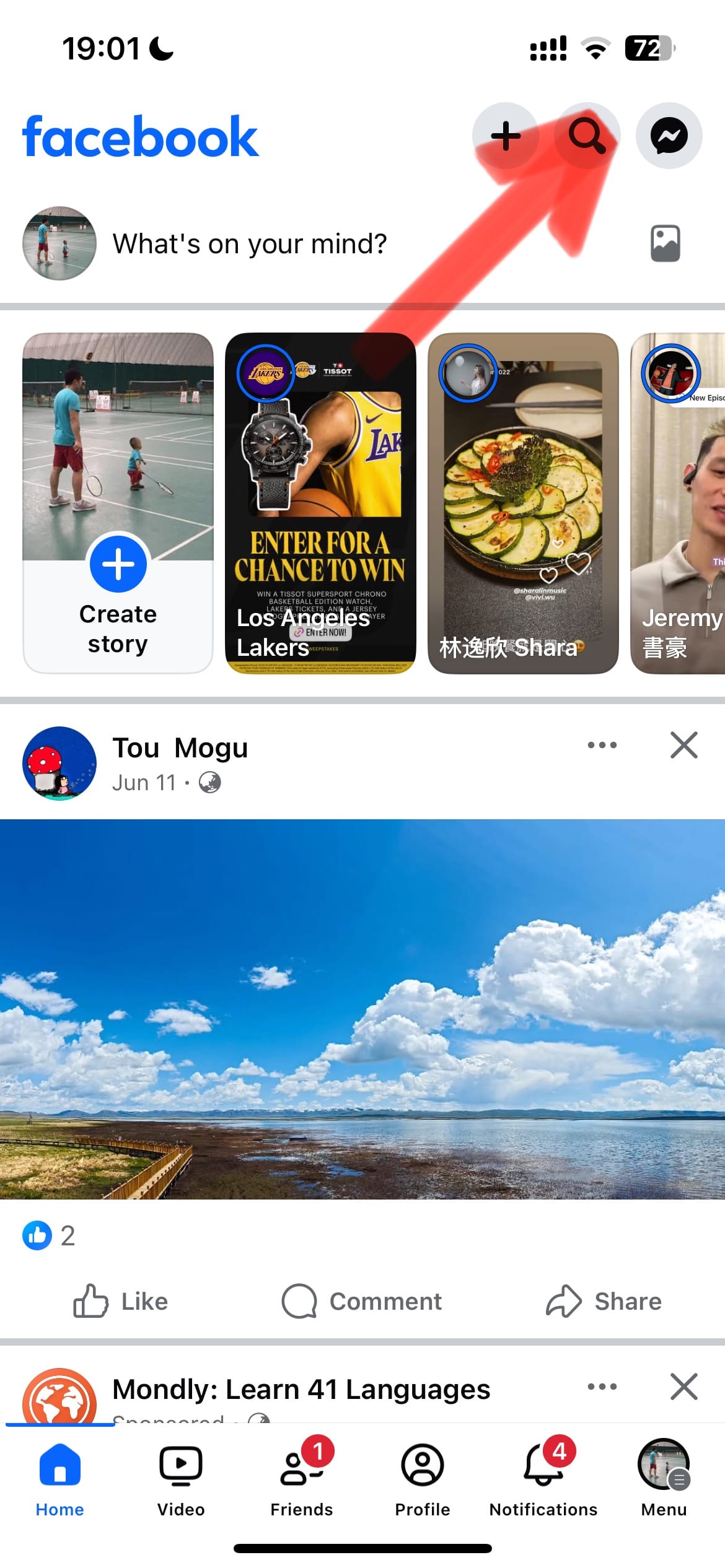The image size is (725, 1568).
Task: Open Tou Mogu's sky and lake photo
Action: pos(362,1009)
